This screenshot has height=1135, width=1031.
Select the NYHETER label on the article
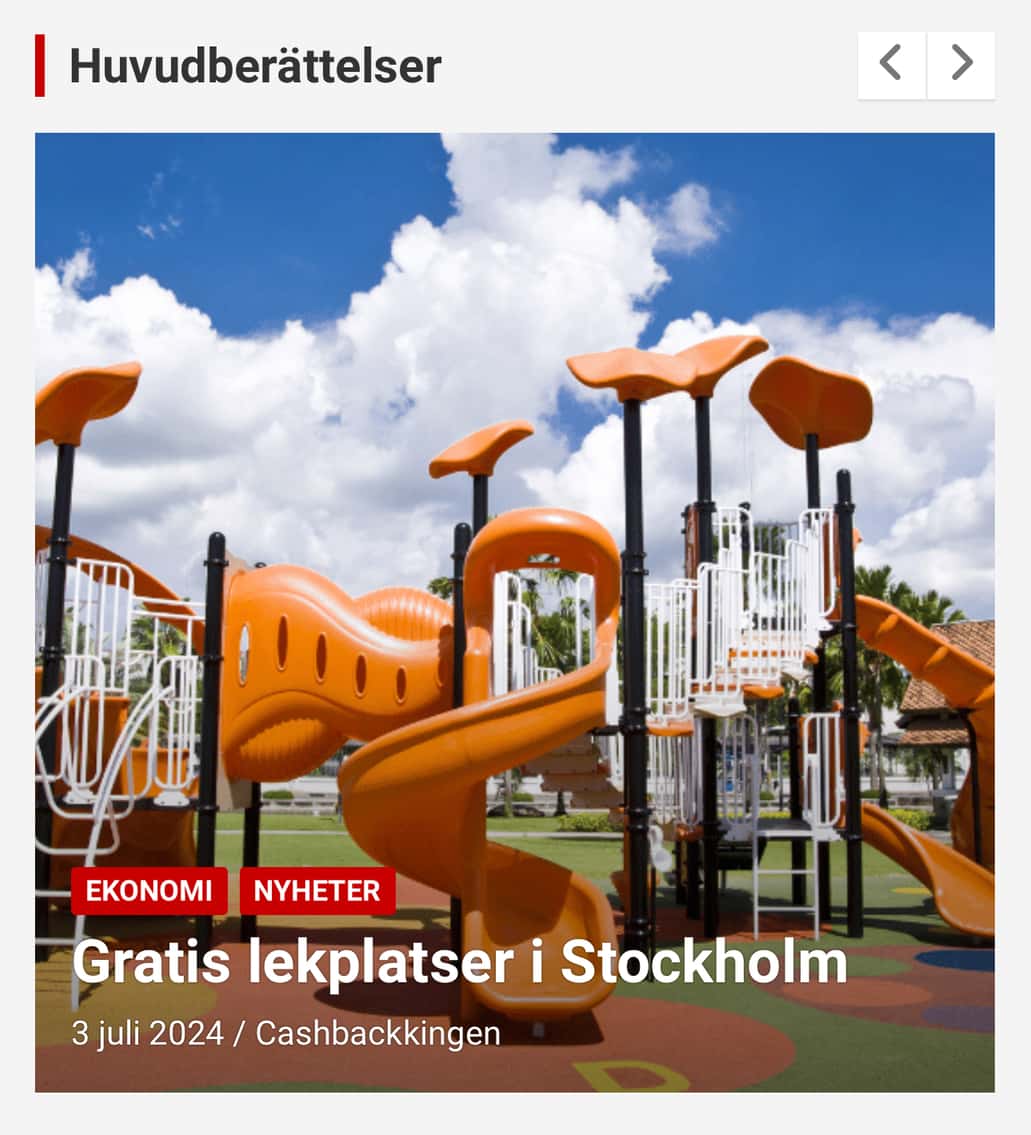click(x=317, y=891)
